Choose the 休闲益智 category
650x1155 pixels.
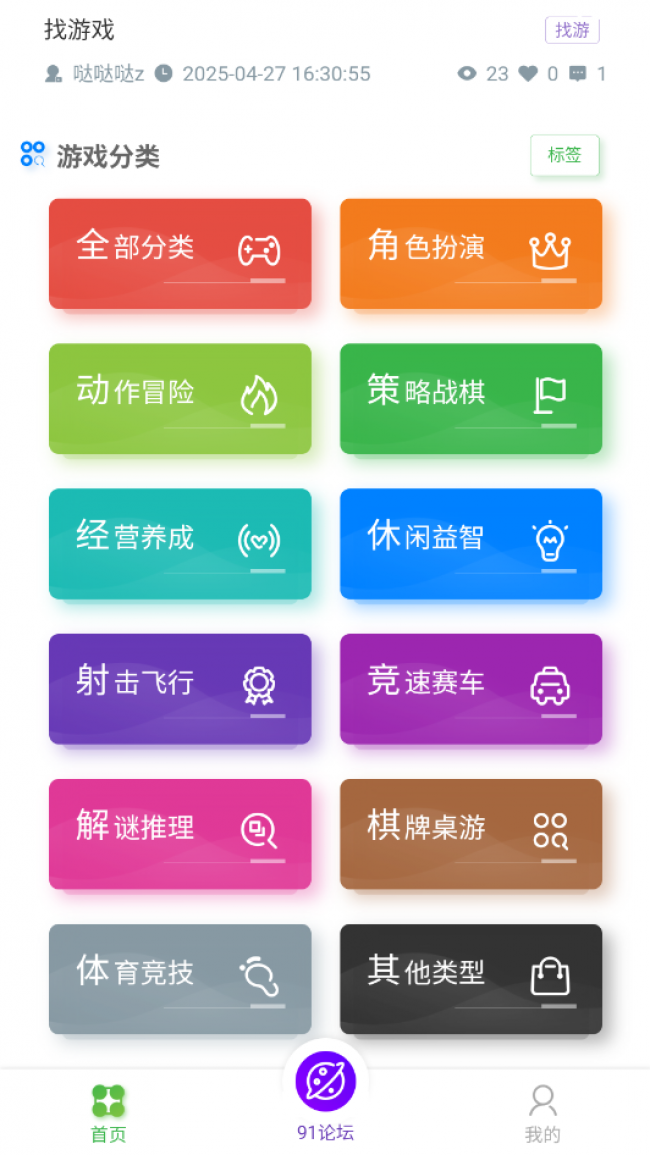pyautogui.click(x=471, y=543)
